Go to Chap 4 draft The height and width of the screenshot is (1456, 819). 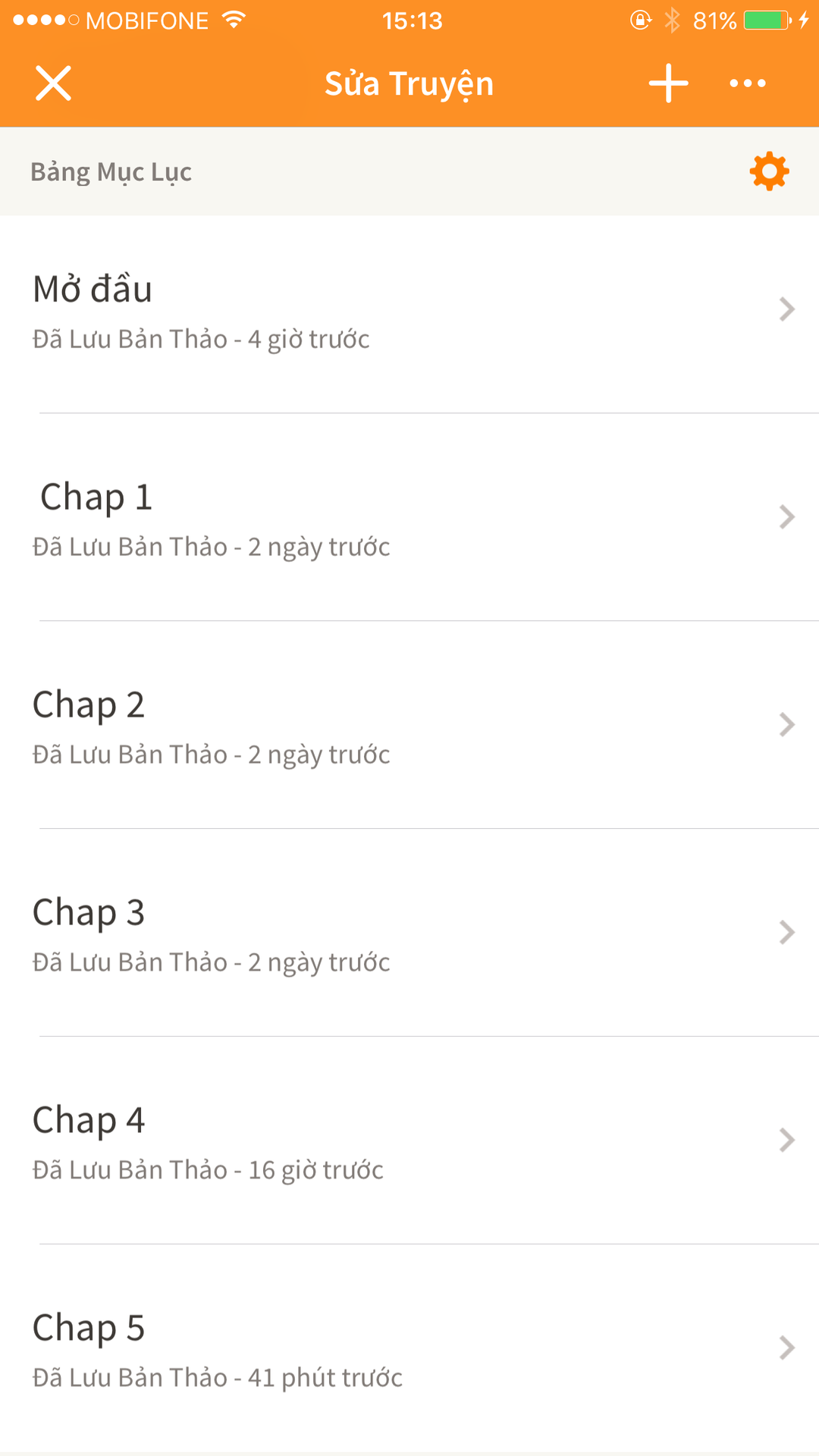(x=409, y=1141)
